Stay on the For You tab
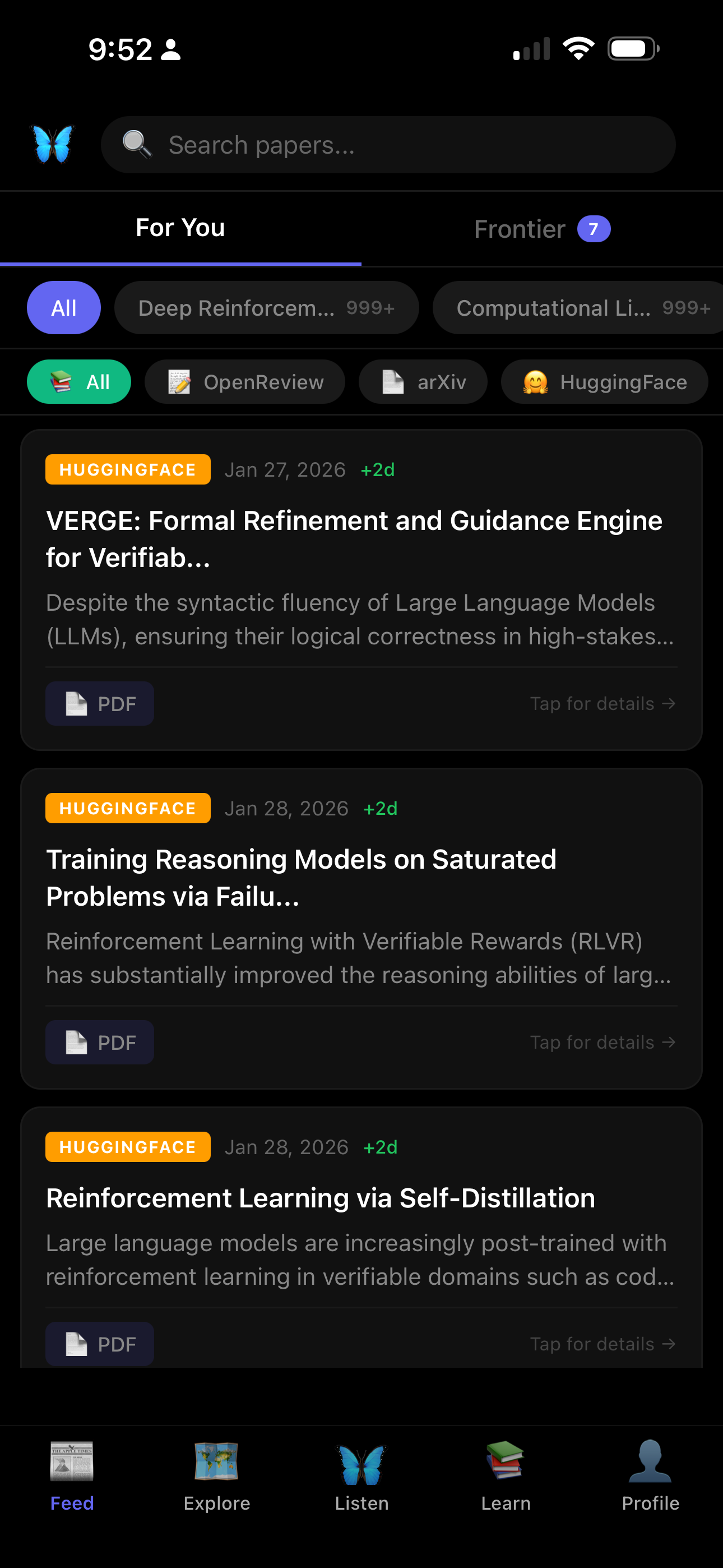Screen dimensions: 723x1568 179,227
